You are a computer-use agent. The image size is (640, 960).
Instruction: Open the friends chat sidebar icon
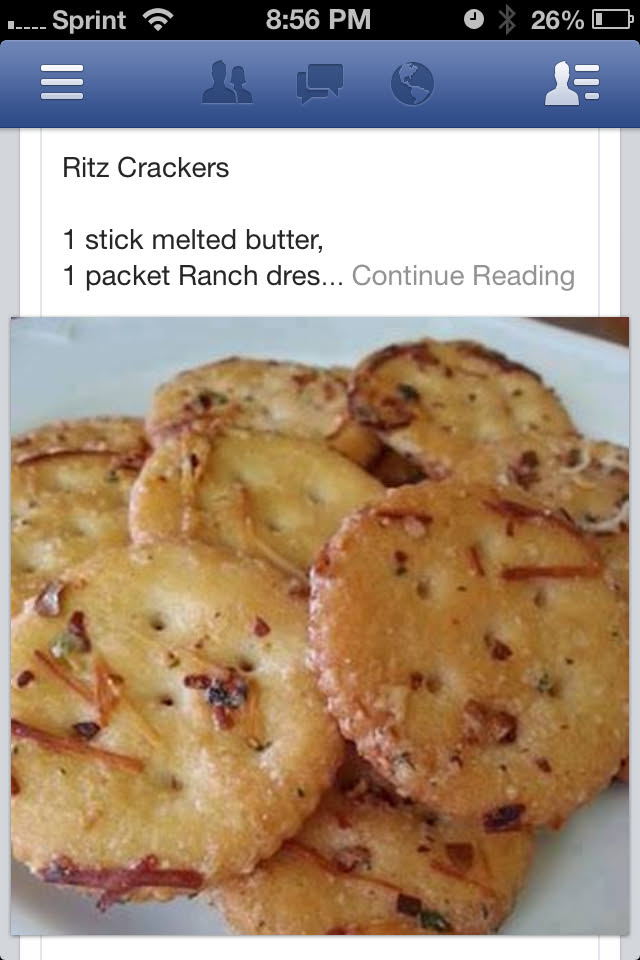pos(572,83)
